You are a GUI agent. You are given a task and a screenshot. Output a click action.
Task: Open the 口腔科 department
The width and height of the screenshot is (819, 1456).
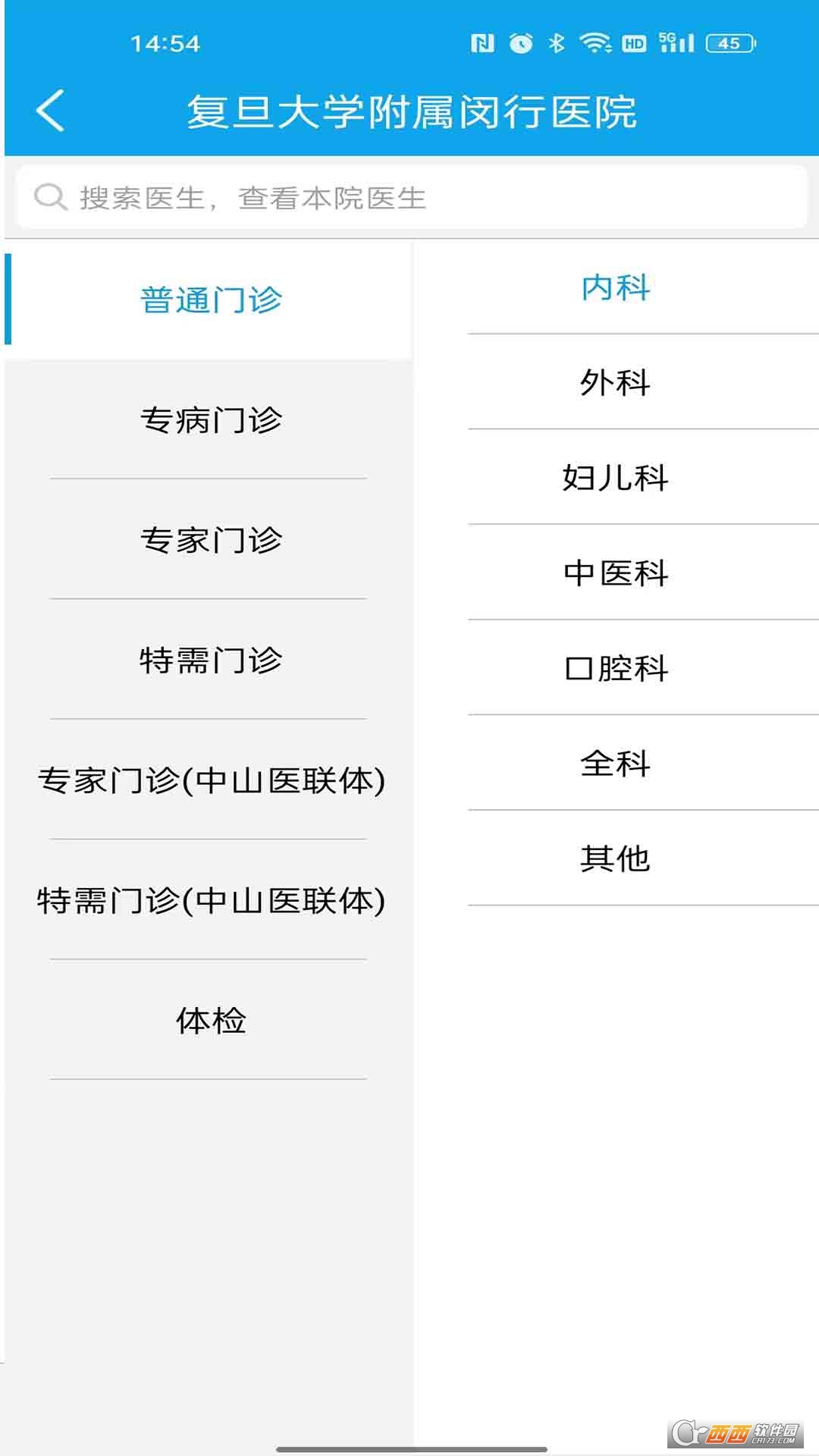(614, 670)
